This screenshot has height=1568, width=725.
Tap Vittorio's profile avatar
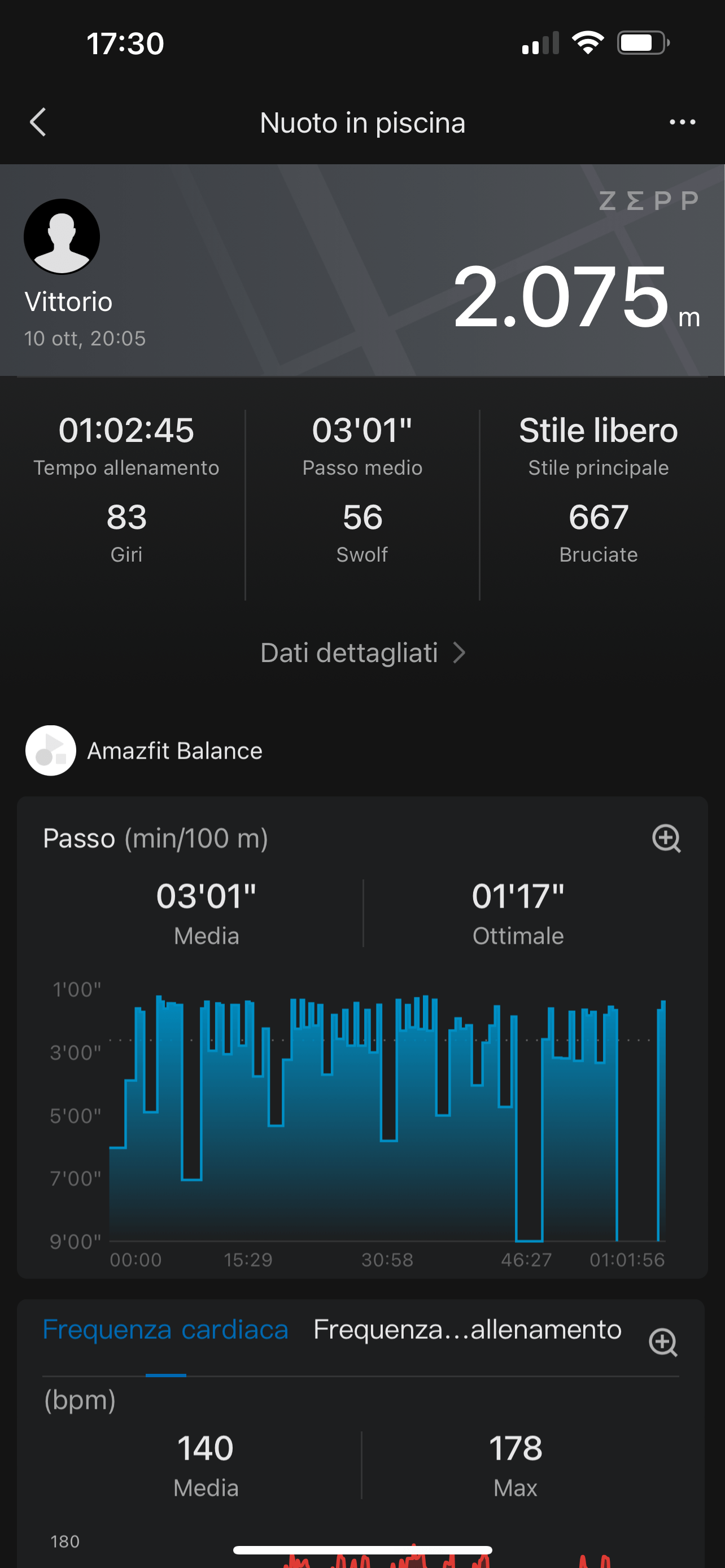62,236
